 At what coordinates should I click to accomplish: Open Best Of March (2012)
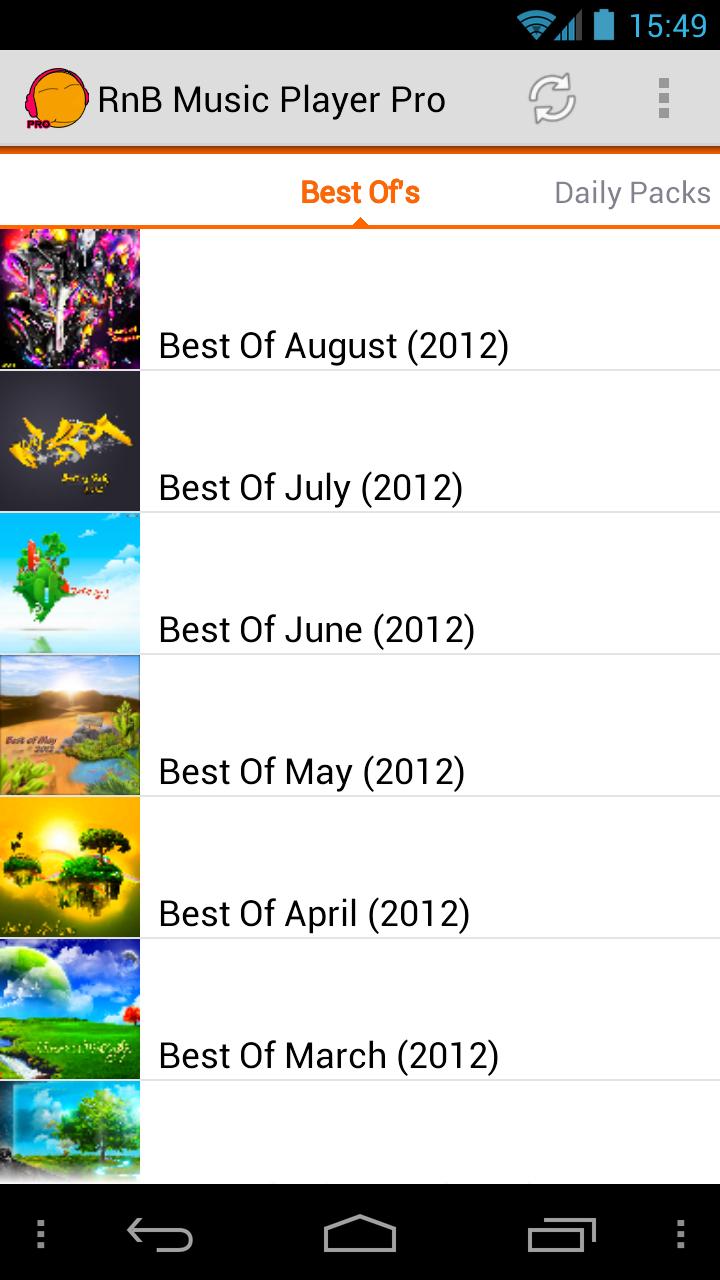tap(360, 1010)
